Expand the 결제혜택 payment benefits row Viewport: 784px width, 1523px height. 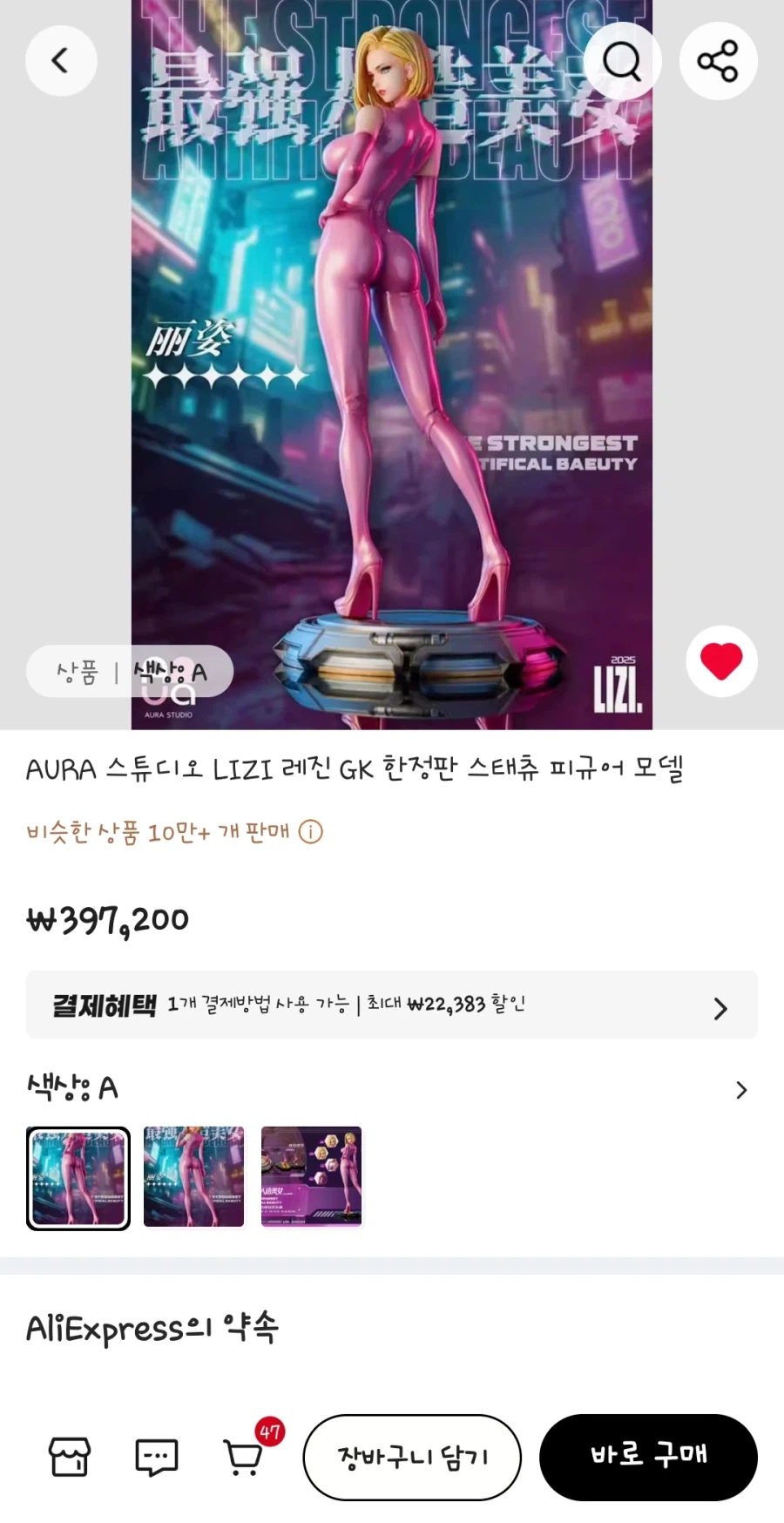[x=392, y=1006]
